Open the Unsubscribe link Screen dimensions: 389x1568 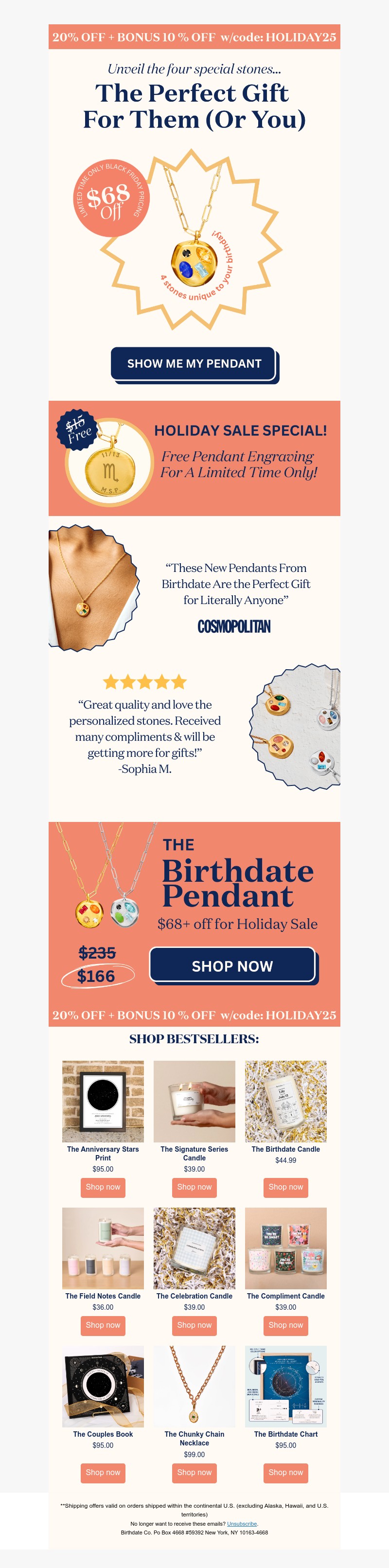[x=242, y=1524]
